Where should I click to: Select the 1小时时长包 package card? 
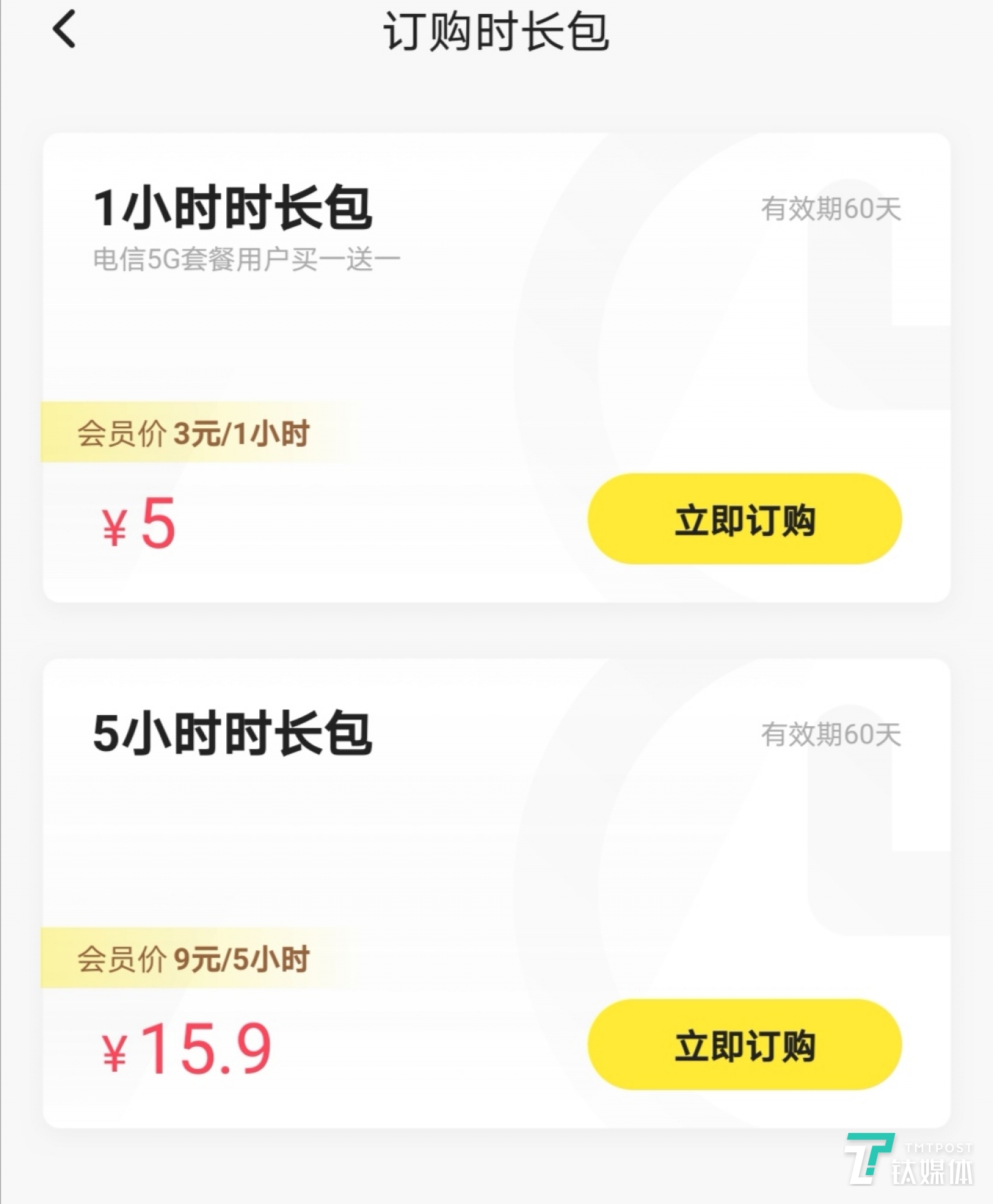tap(496, 365)
